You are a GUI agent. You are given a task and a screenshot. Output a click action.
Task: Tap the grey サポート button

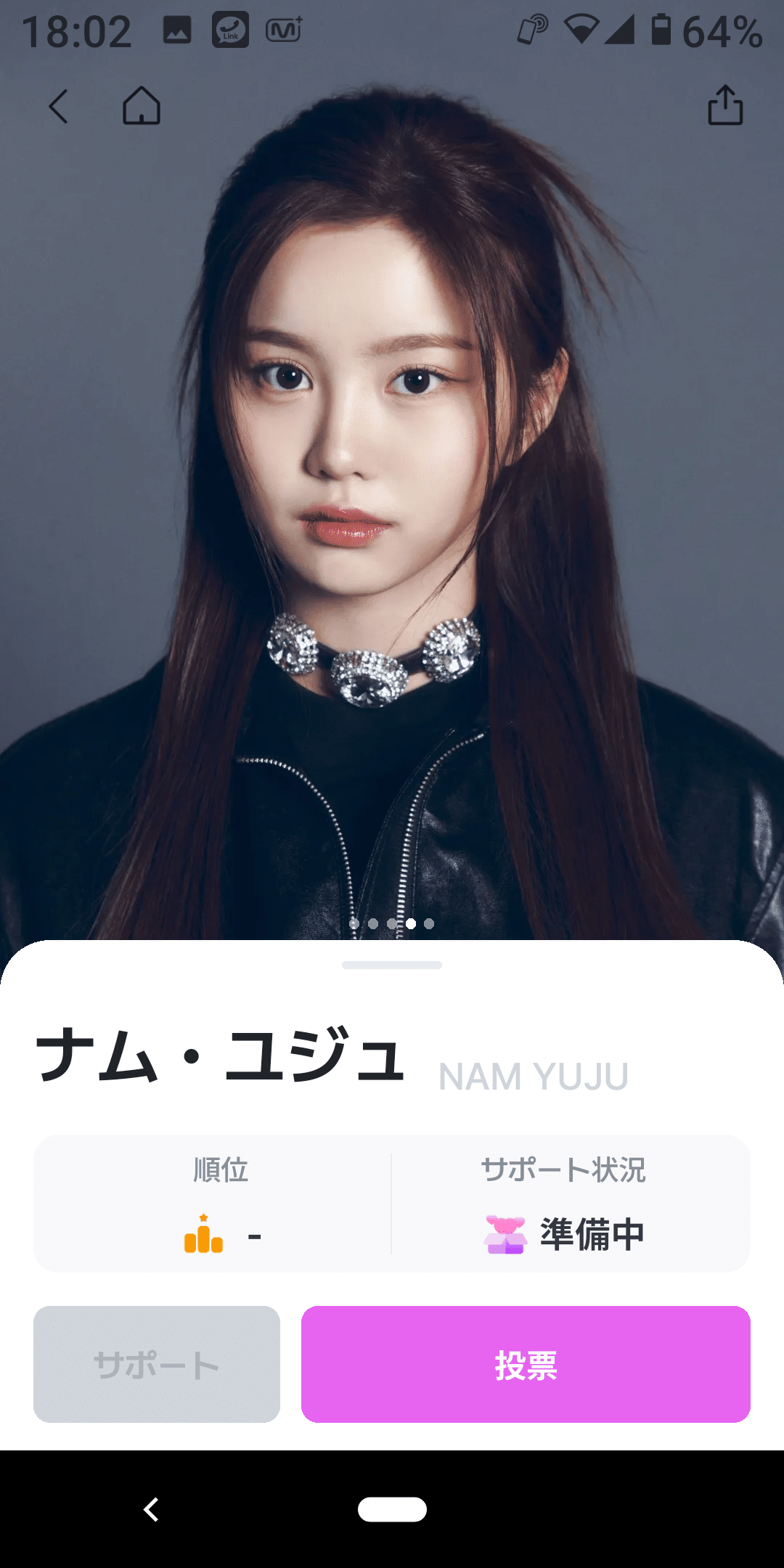pos(157,1364)
